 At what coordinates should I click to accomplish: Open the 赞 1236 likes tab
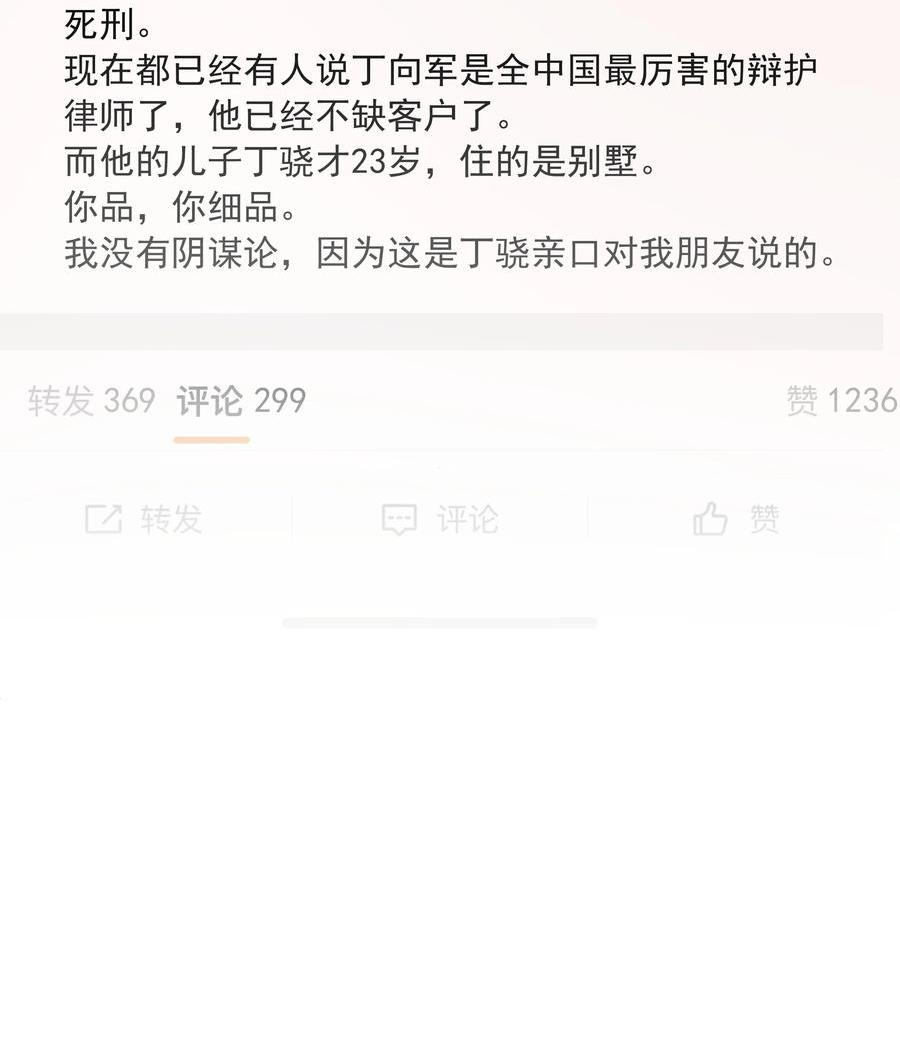coord(842,401)
